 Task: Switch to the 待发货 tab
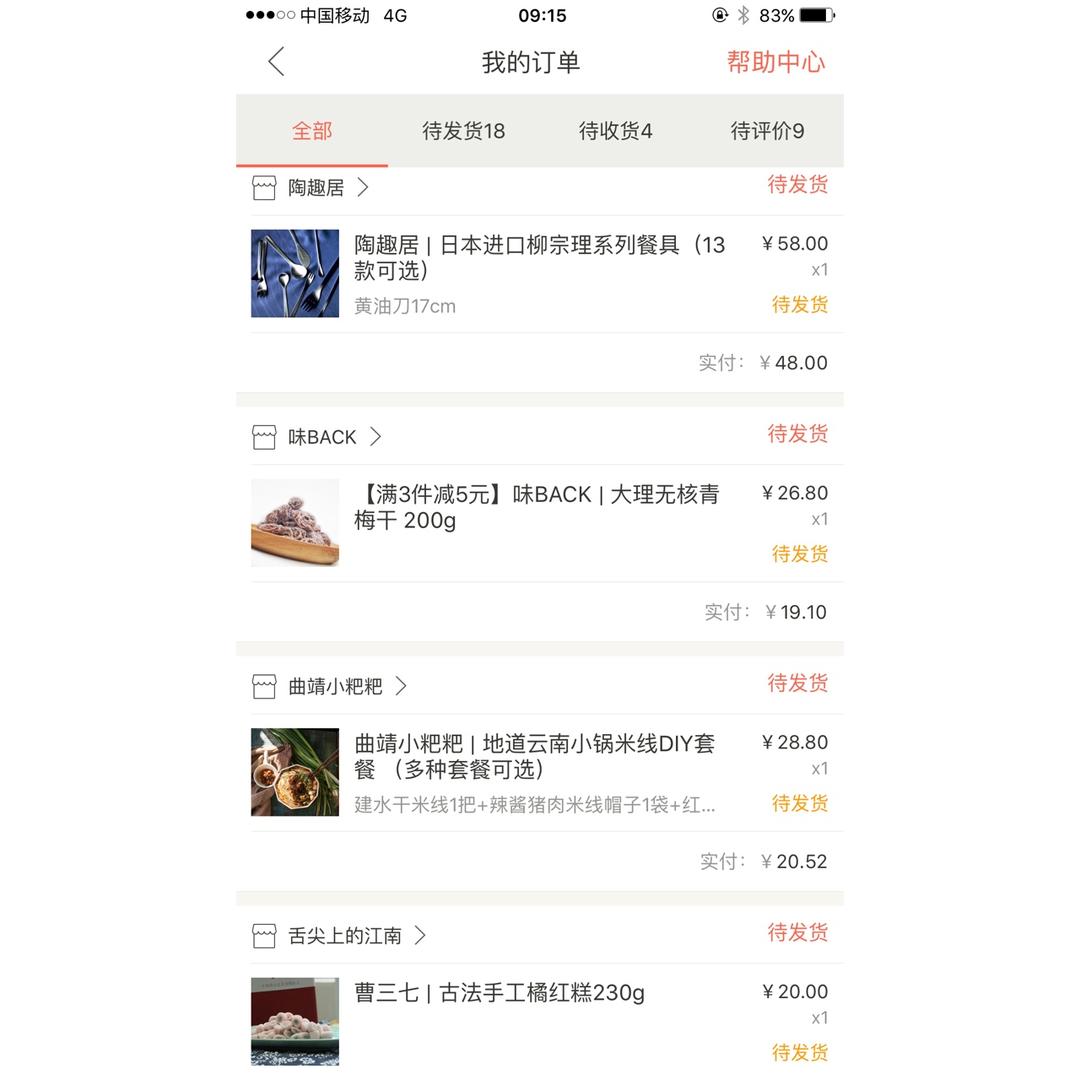pos(463,131)
